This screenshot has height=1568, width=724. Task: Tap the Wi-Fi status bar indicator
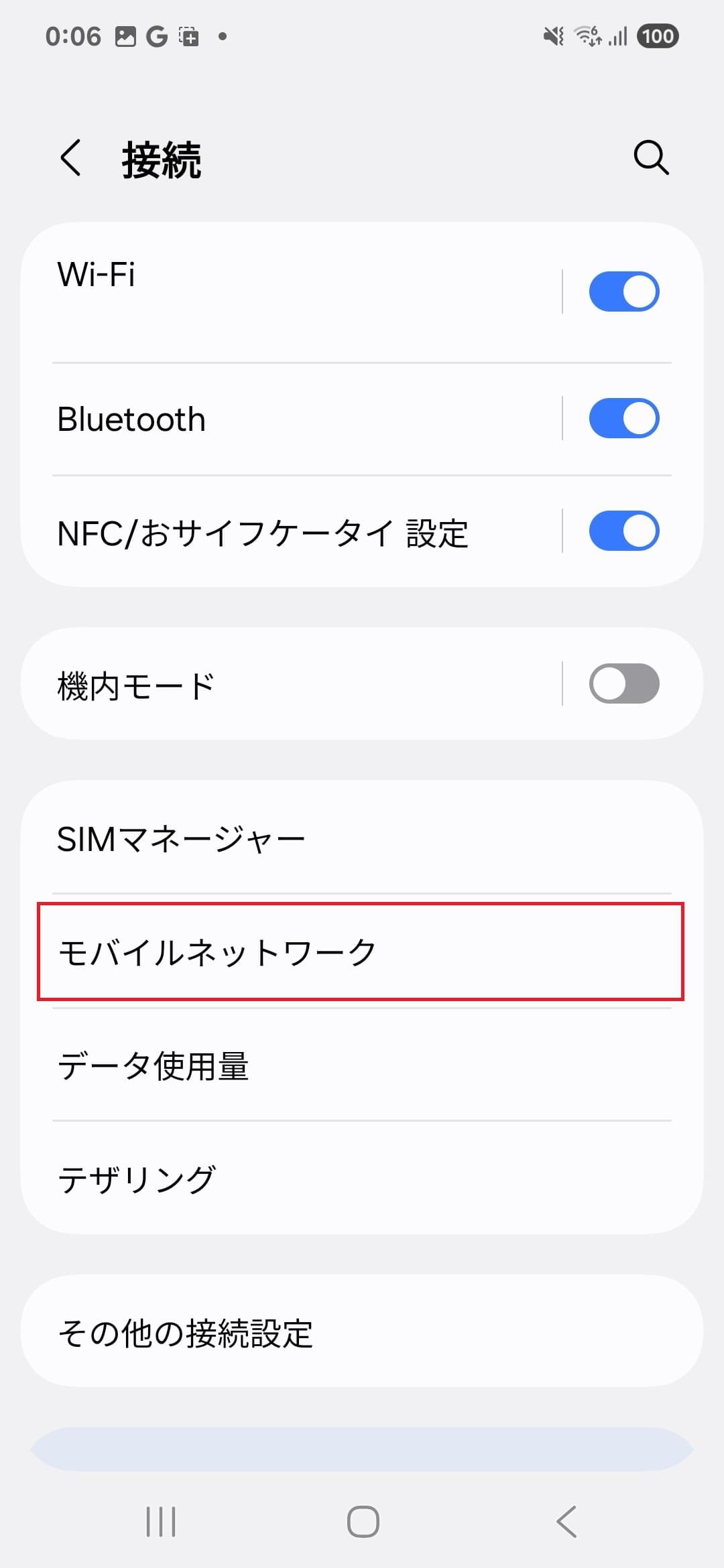tap(589, 36)
